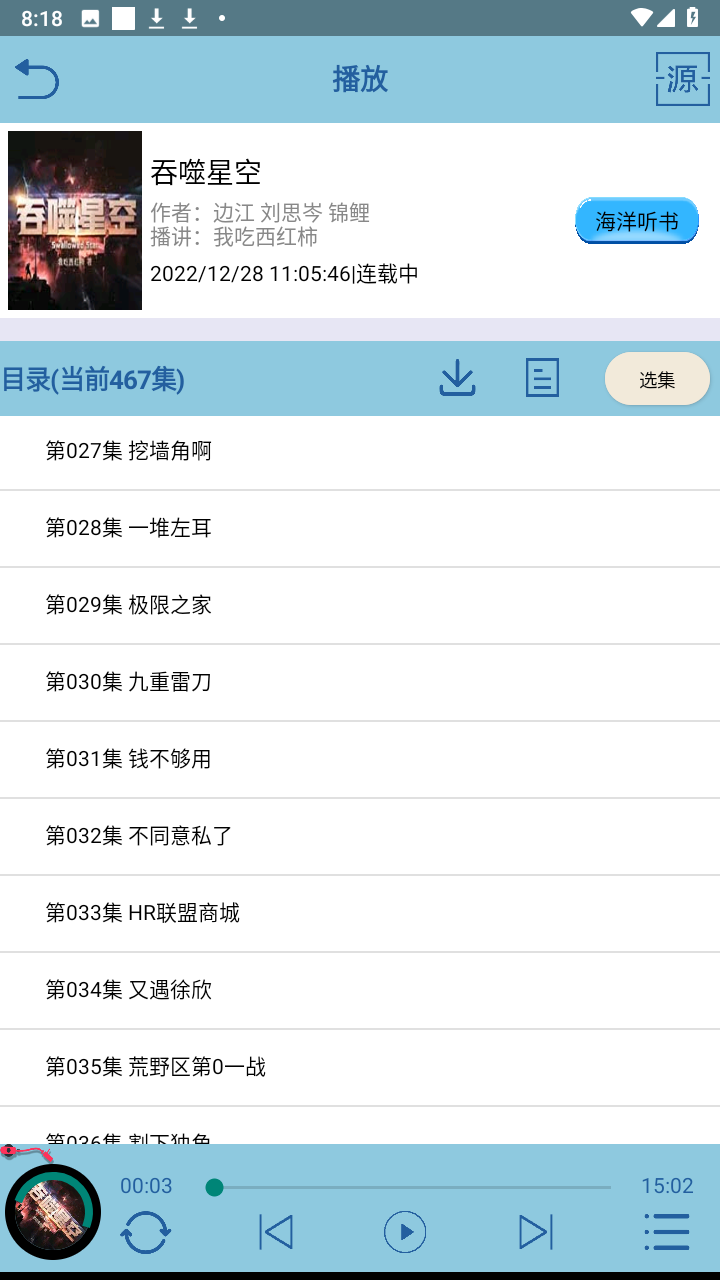Viewport: 720px width, 1280px height.
Task: Play 第029集 极限之家
Action: tap(360, 606)
